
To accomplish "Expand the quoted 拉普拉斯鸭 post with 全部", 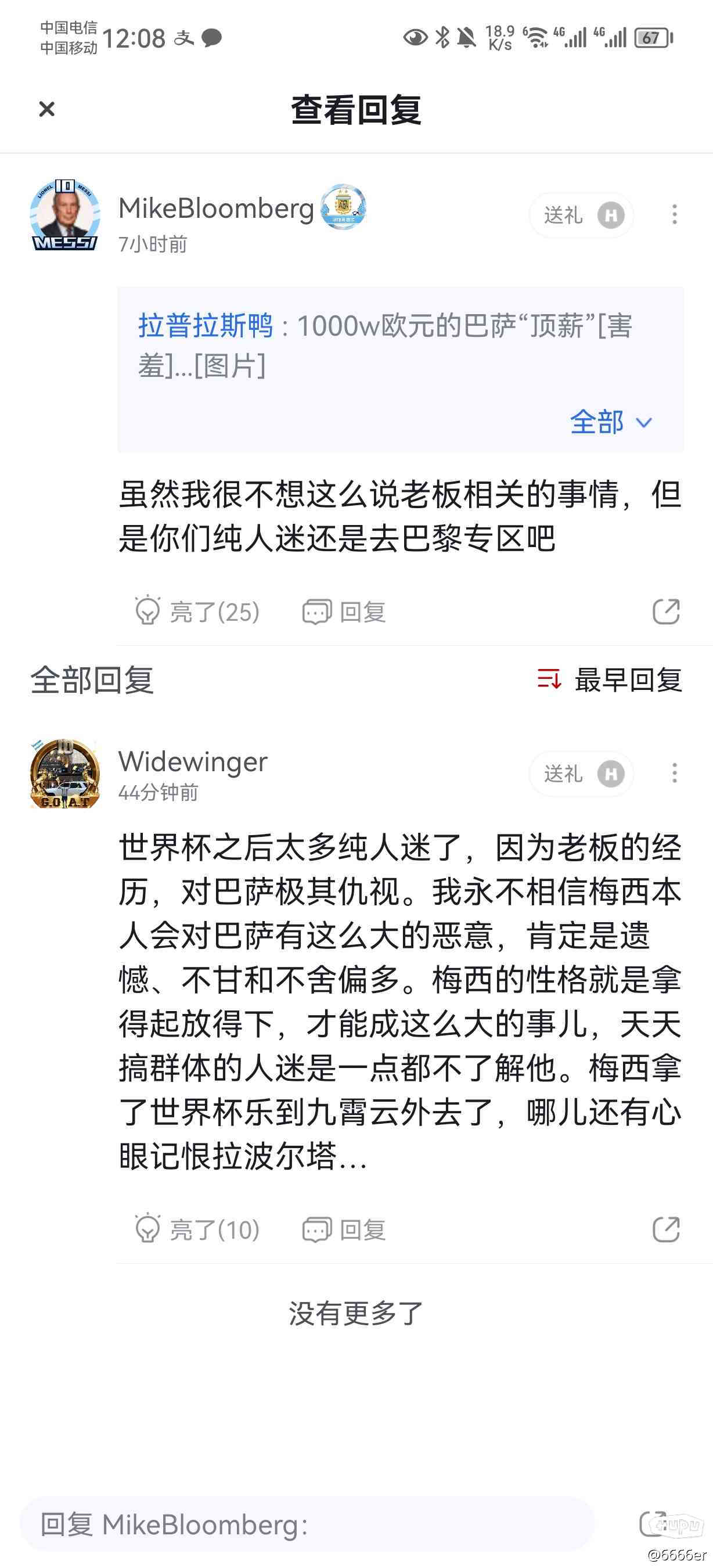I will click(x=610, y=422).
